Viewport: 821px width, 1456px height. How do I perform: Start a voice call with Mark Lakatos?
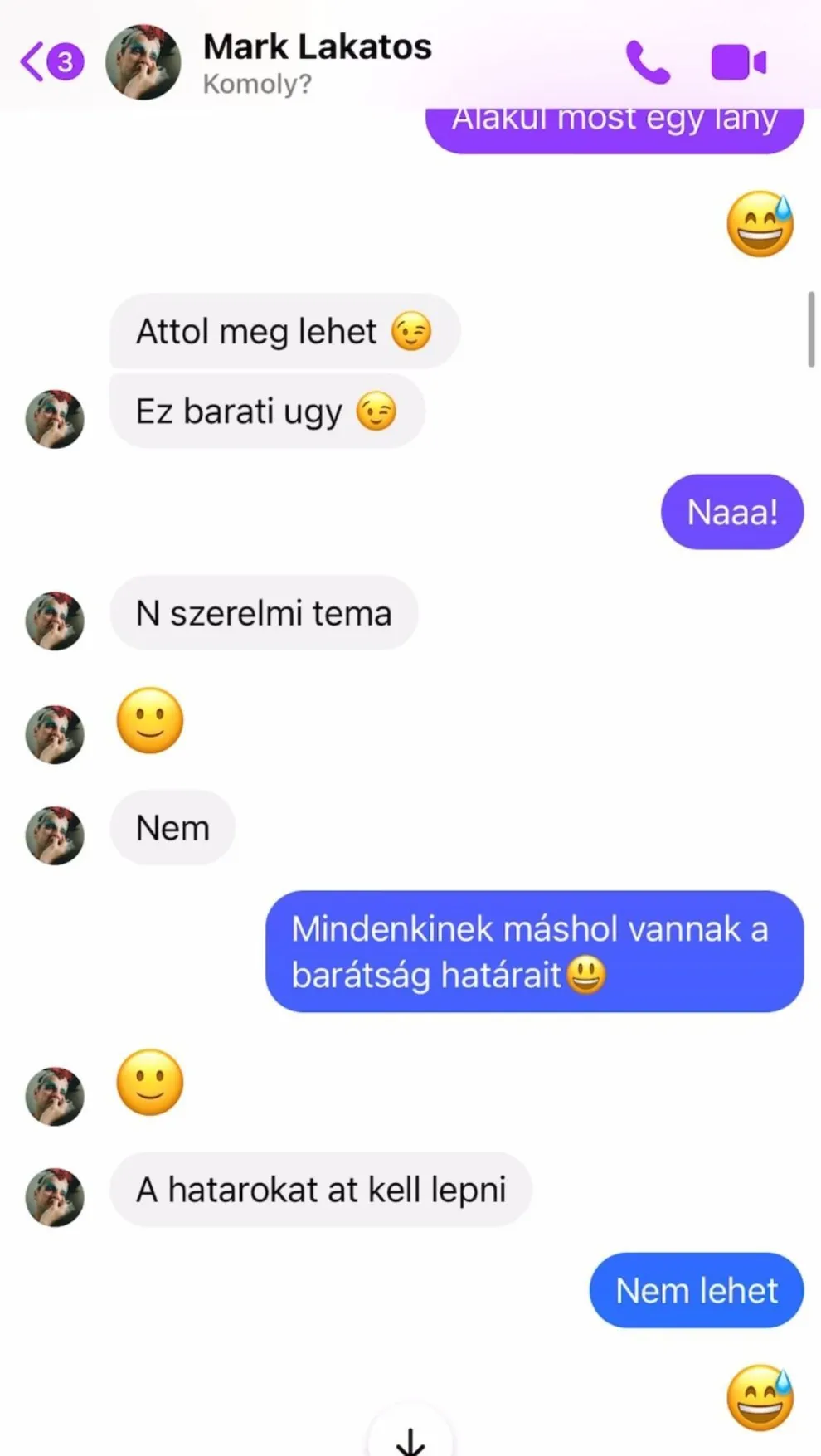[647, 62]
